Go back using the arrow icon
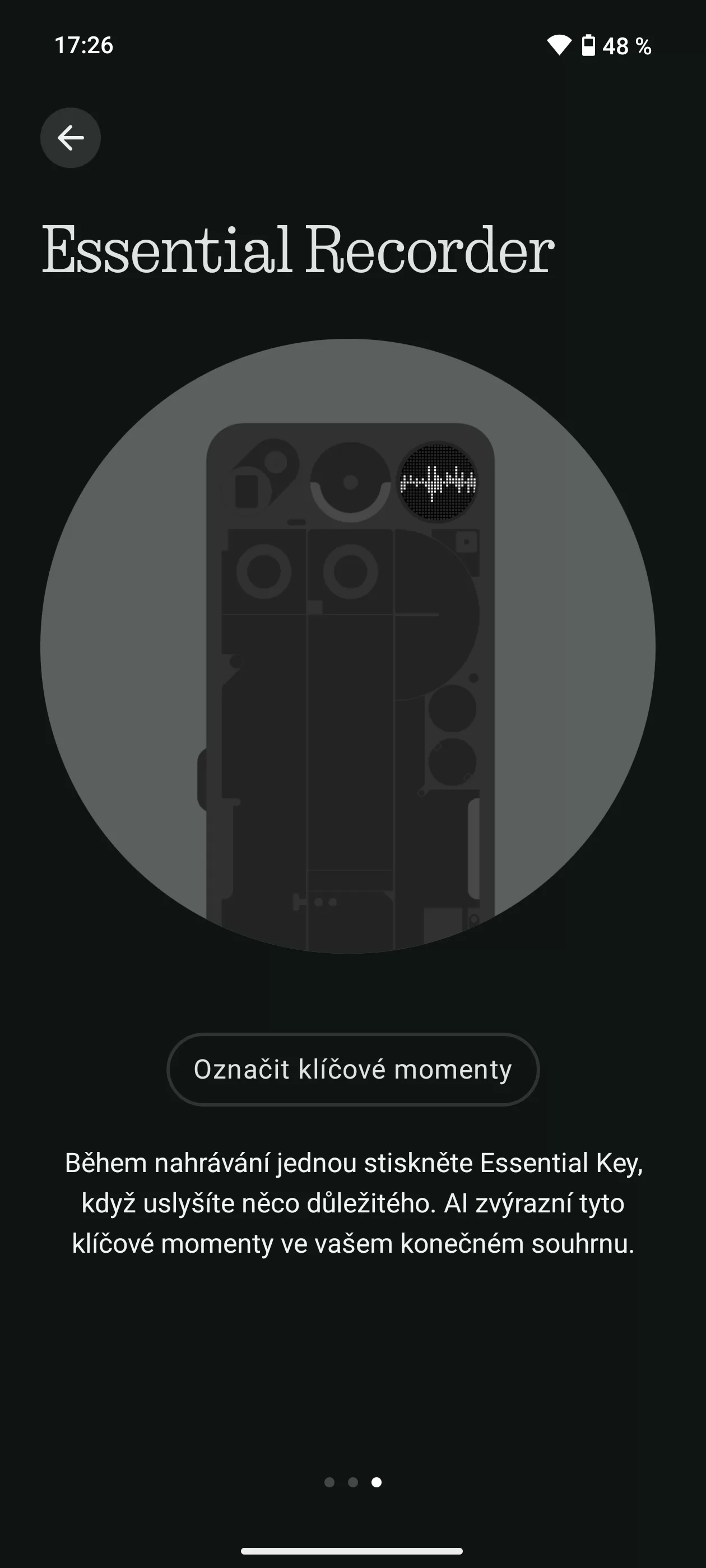Viewport: 706px width, 1568px height. [71, 138]
